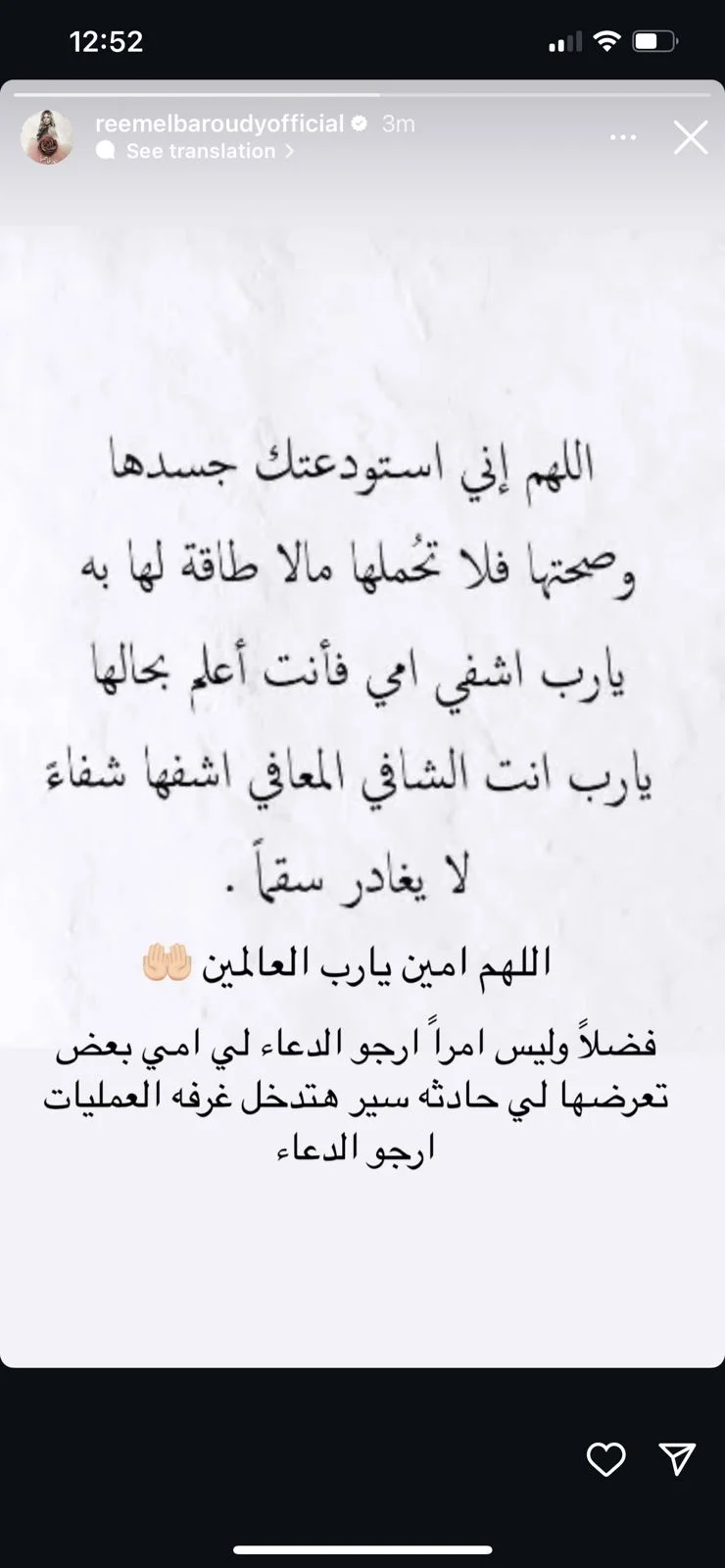Open reemelbaroudyofficial's profile picture
Screen dimensions: 725x1568
(47, 136)
